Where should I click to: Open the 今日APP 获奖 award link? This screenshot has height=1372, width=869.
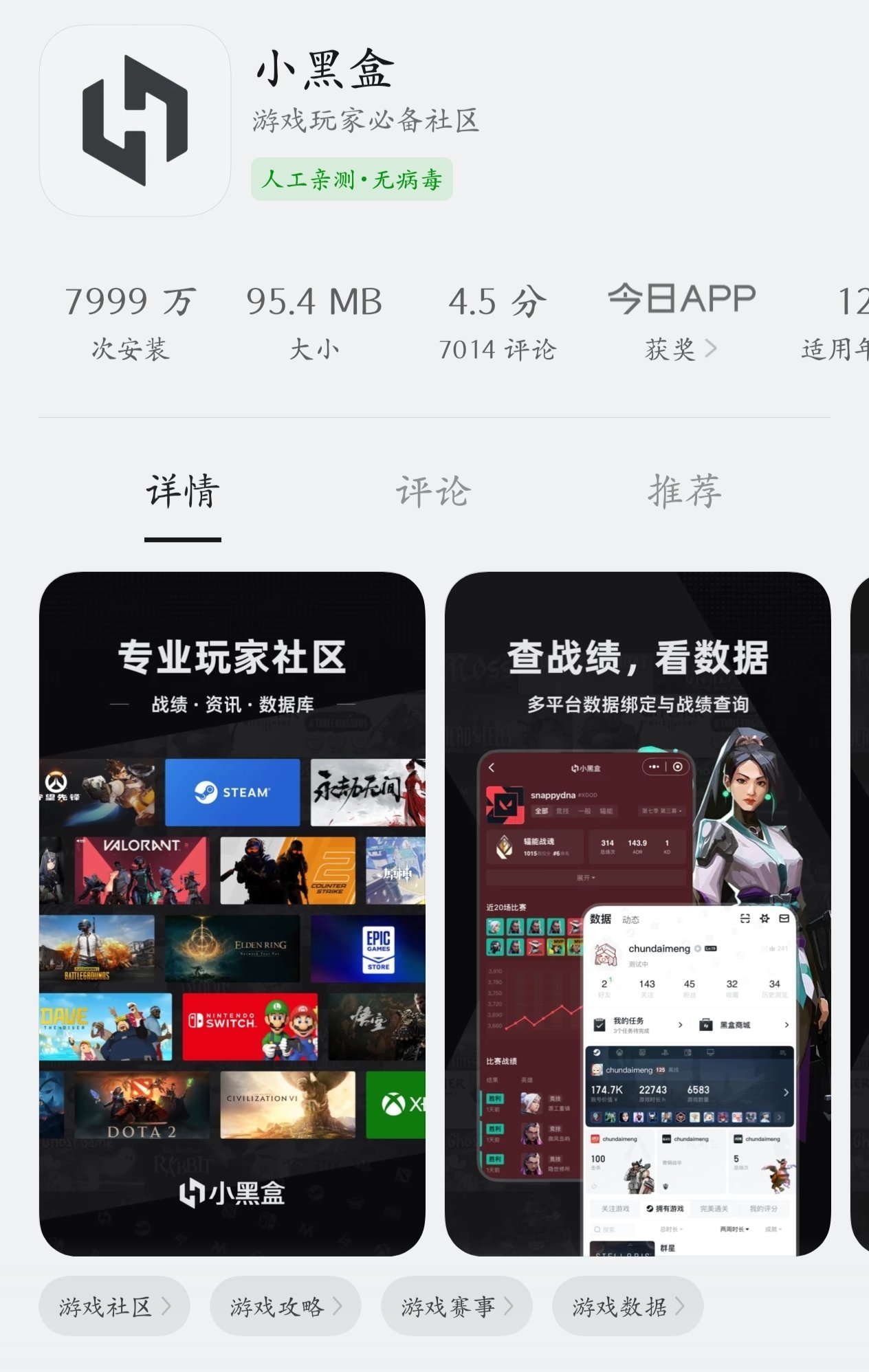pyautogui.click(x=681, y=322)
